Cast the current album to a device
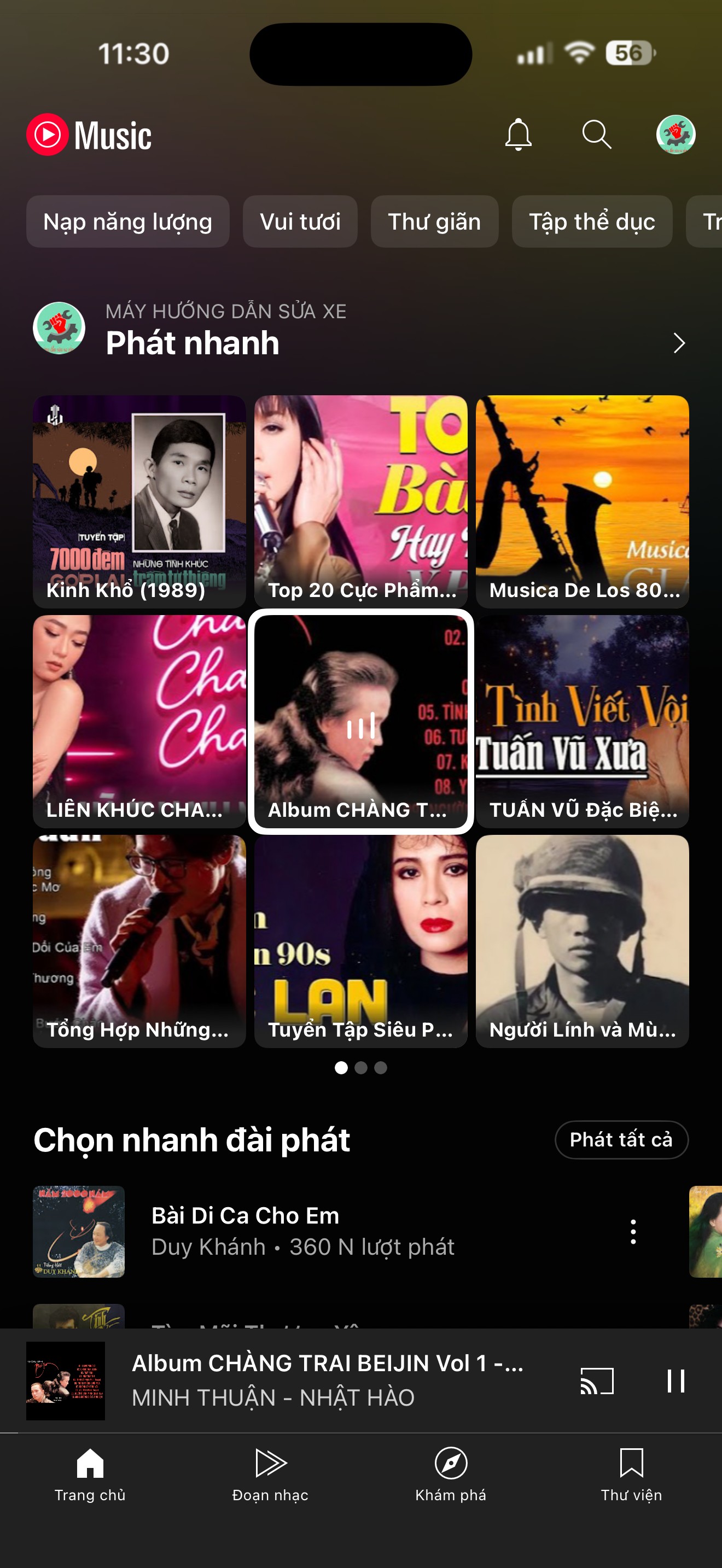This screenshot has height=1568, width=722. click(x=597, y=1380)
